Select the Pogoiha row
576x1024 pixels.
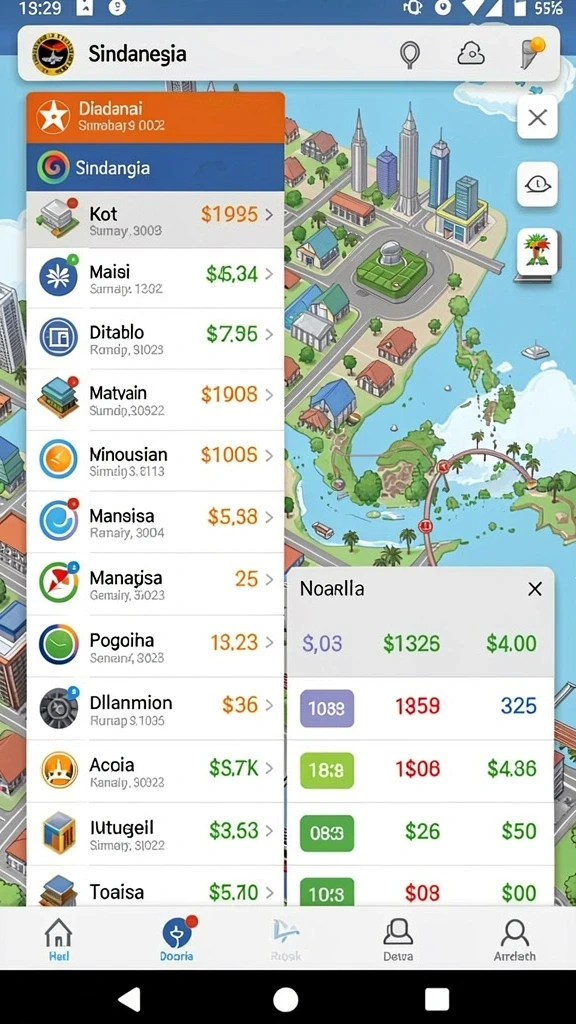pyautogui.click(x=155, y=646)
